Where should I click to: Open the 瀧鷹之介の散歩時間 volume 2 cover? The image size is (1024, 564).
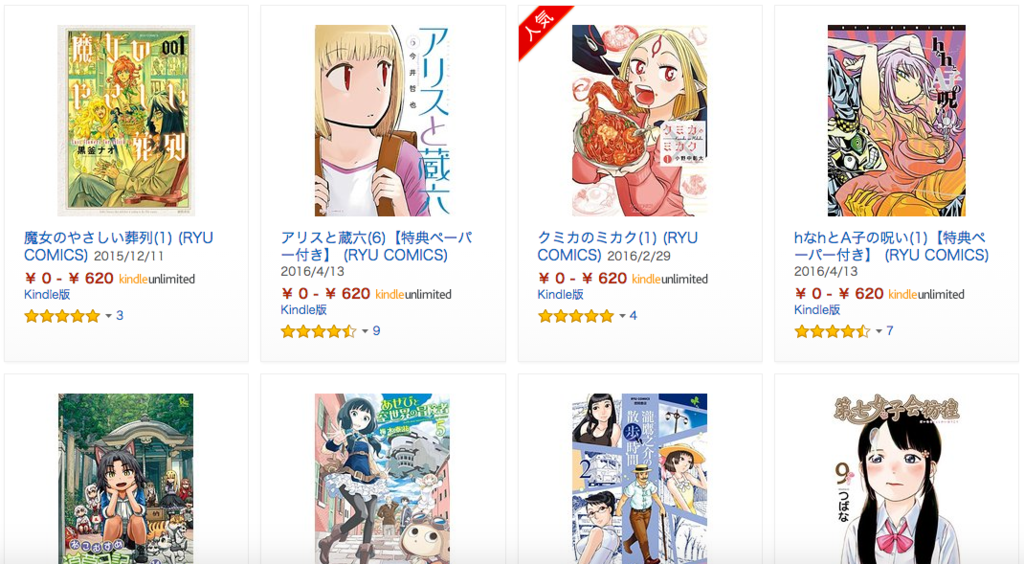pyautogui.click(x=639, y=478)
